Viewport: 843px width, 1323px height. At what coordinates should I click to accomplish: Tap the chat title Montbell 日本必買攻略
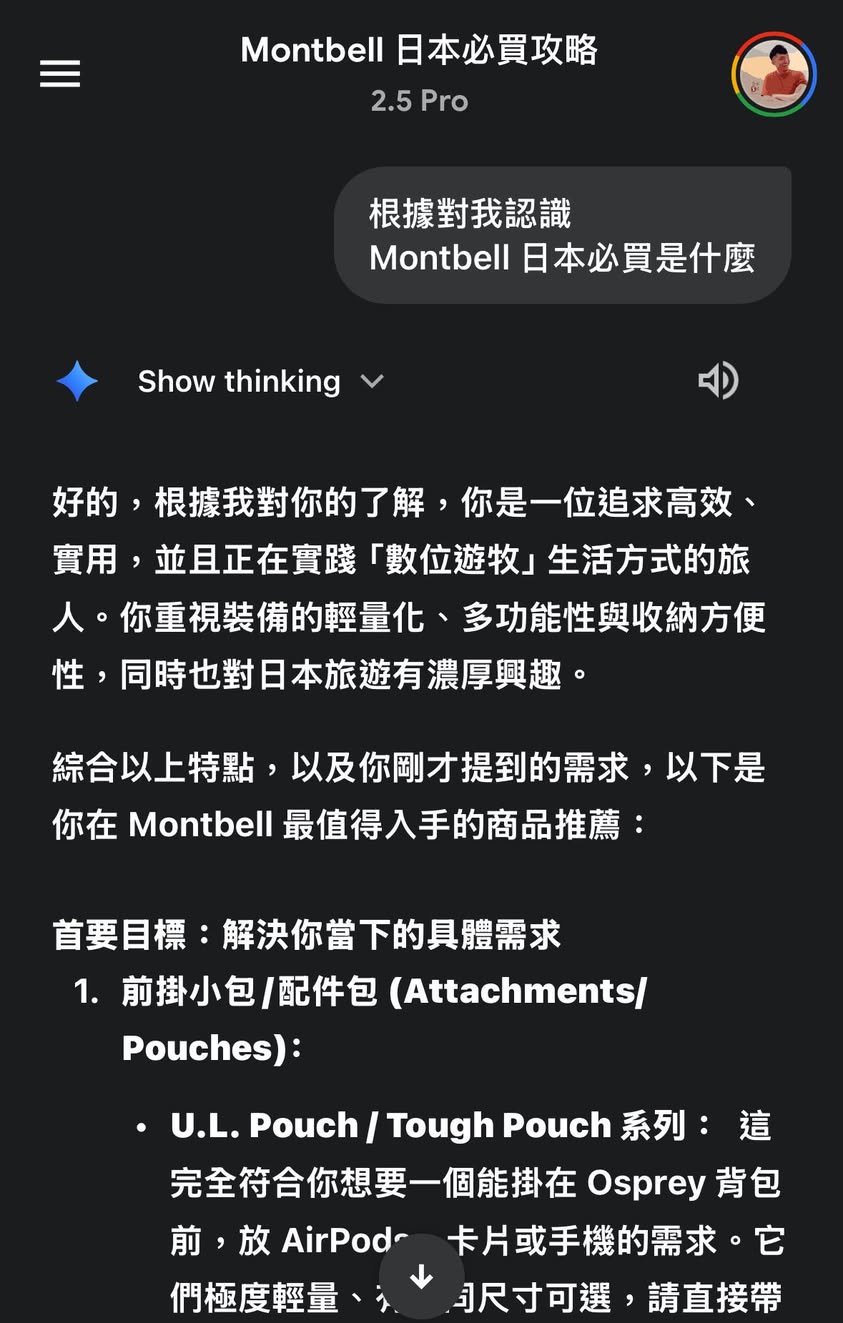pyautogui.click(x=418, y=50)
